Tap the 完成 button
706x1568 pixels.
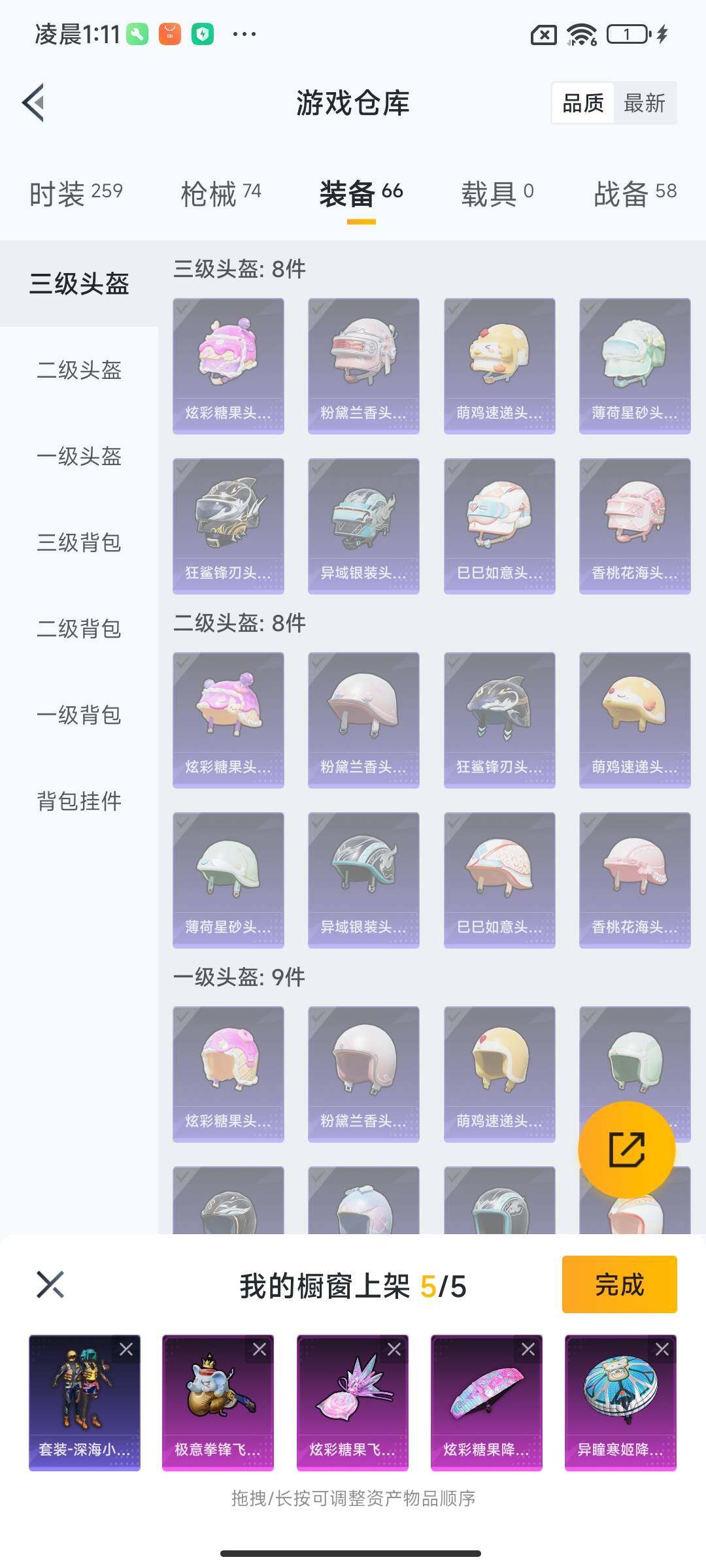(618, 1284)
